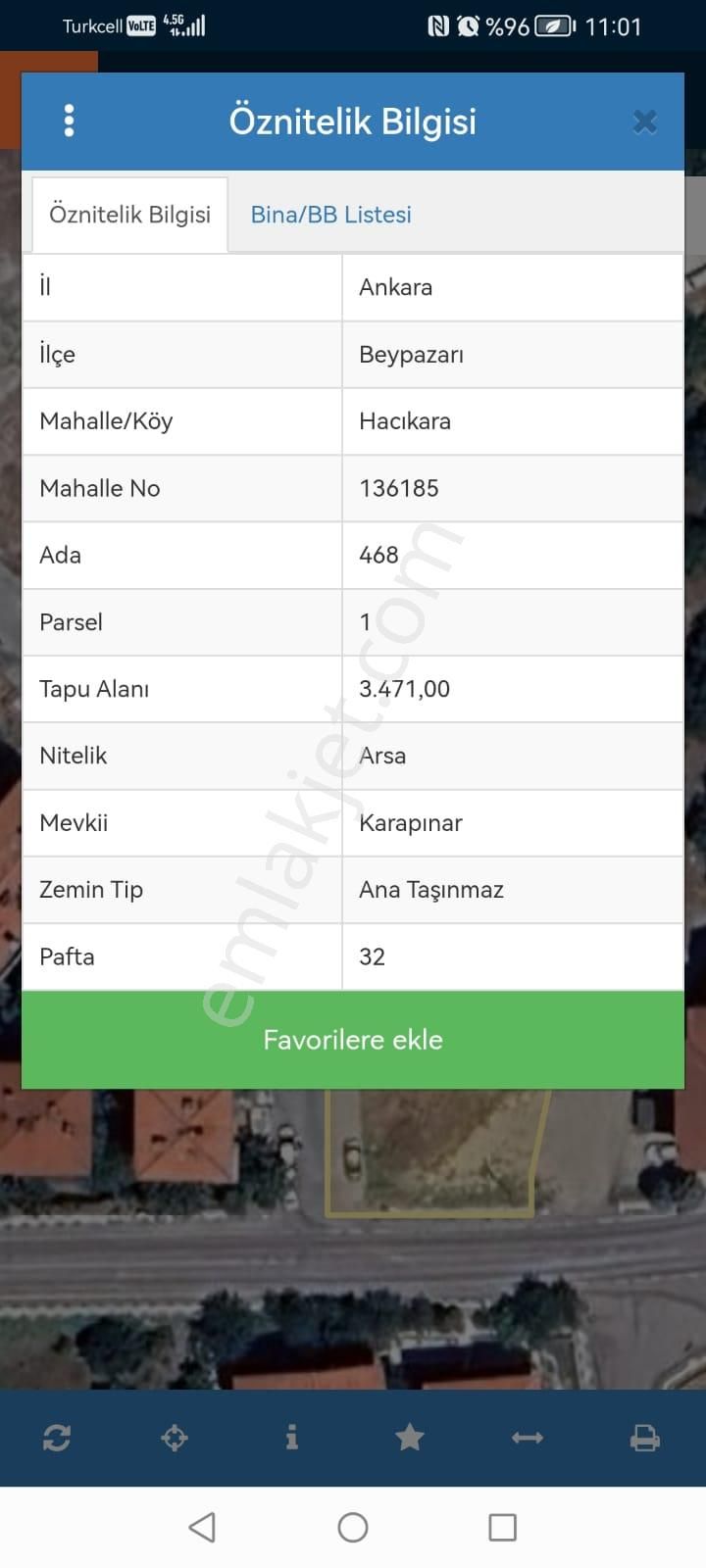Viewport: 706px width, 1568px height.
Task: Select the Öznitelik Bilgisi tab
Action: click(x=129, y=215)
